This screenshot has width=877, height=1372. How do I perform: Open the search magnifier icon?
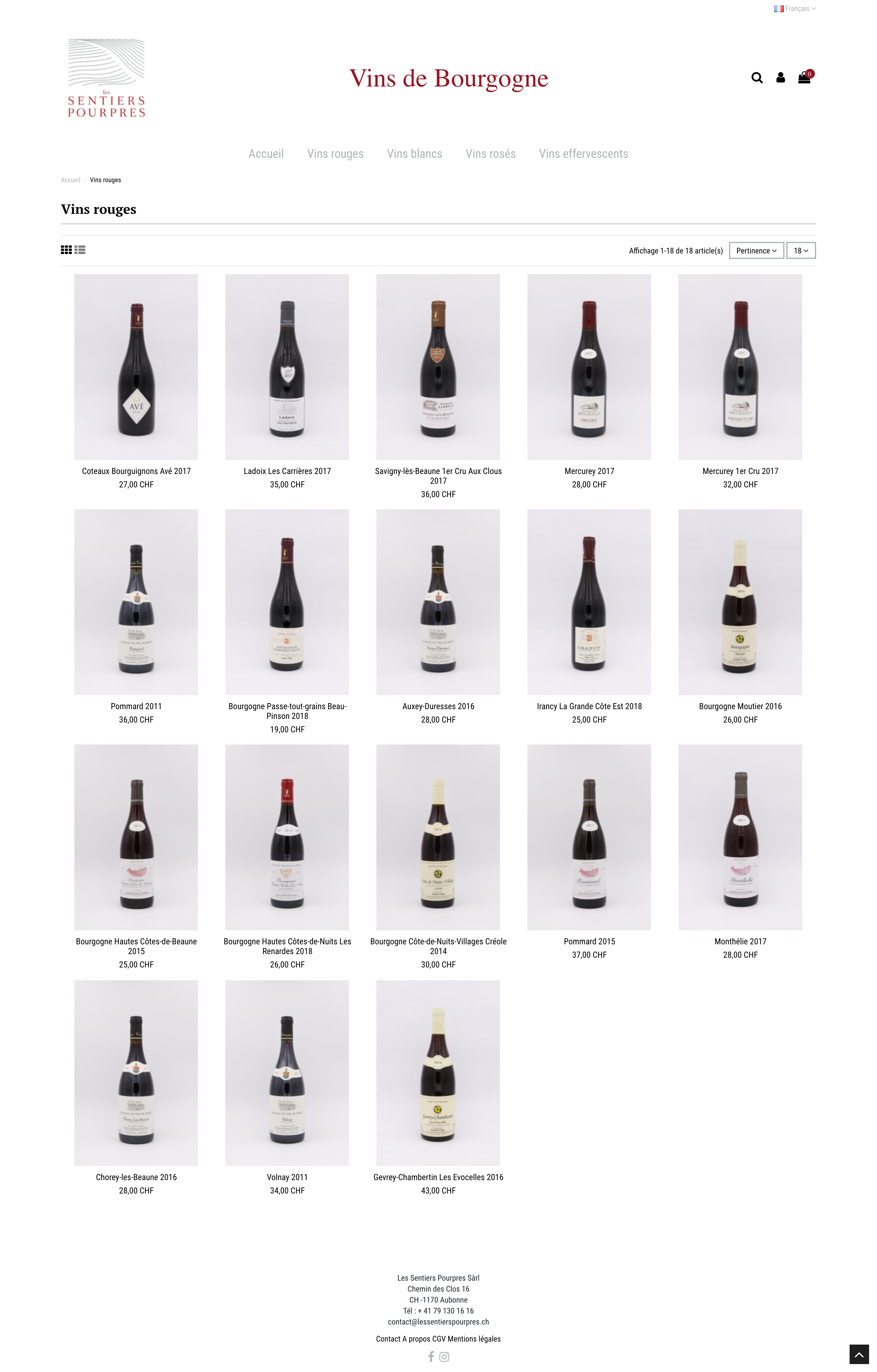(x=756, y=78)
